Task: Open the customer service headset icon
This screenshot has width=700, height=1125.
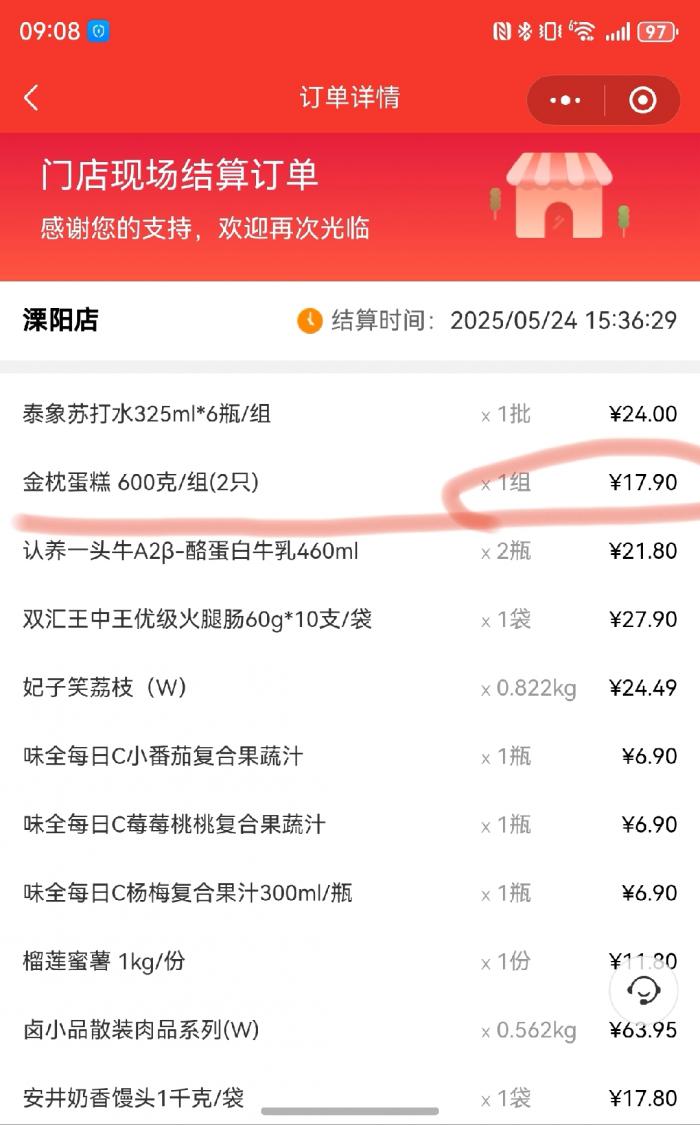Action: tap(643, 991)
